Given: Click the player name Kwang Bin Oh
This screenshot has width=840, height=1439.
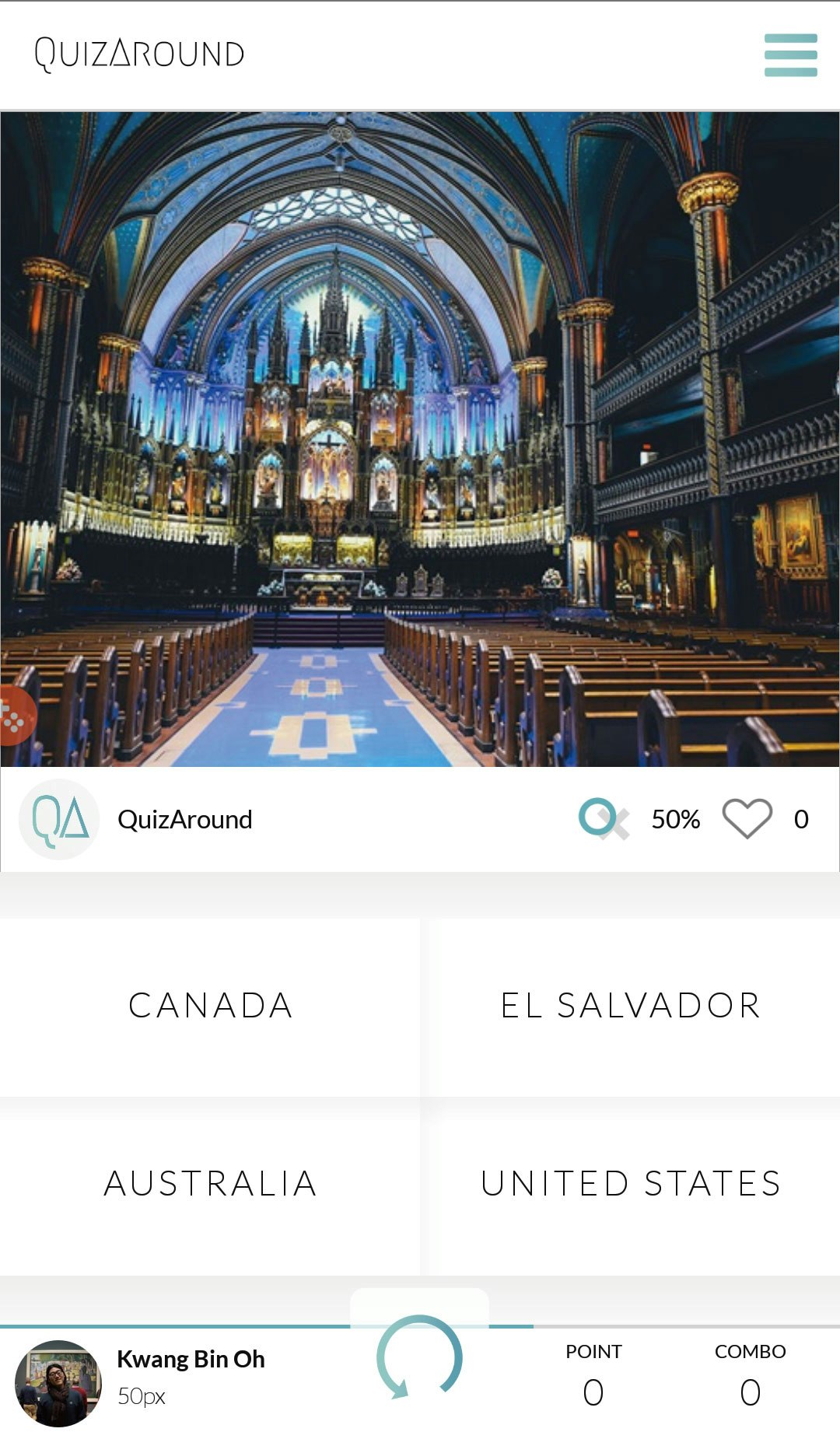Looking at the screenshot, I should coord(190,1359).
